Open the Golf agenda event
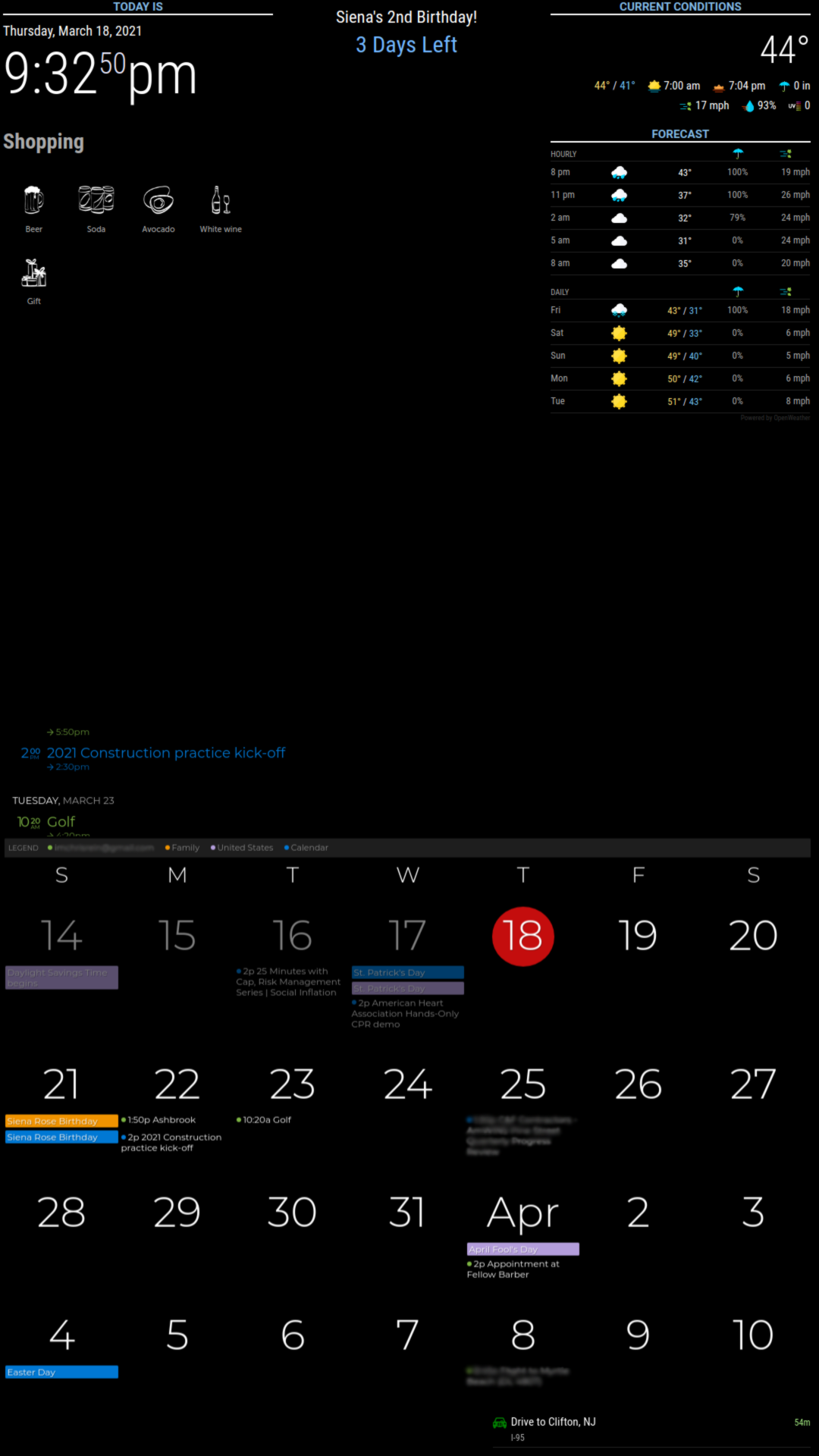The image size is (819, 1456). coord(61,822)
